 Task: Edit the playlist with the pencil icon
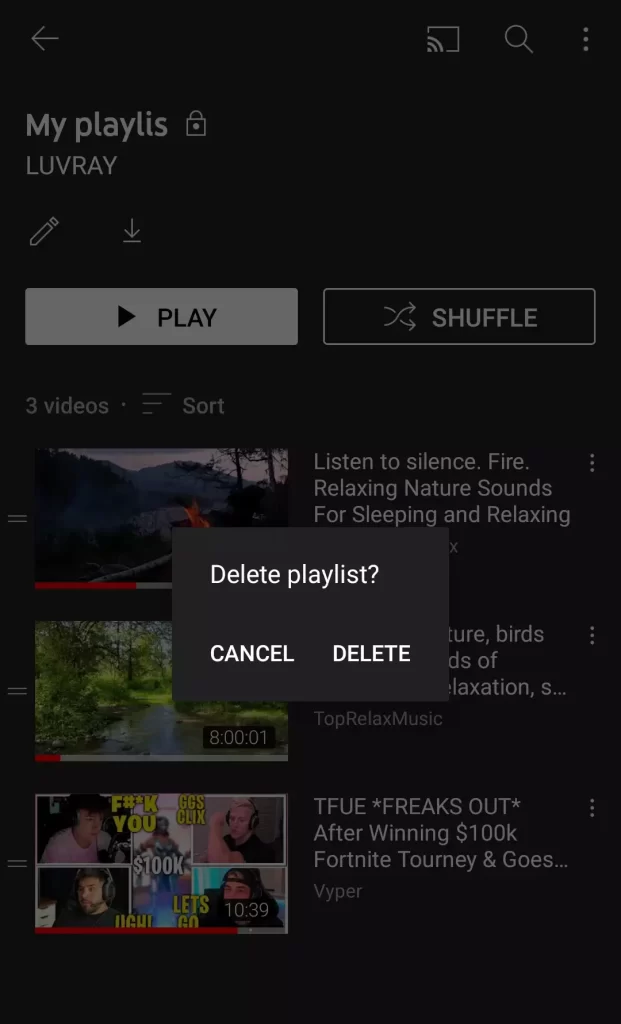coord(44,231)
